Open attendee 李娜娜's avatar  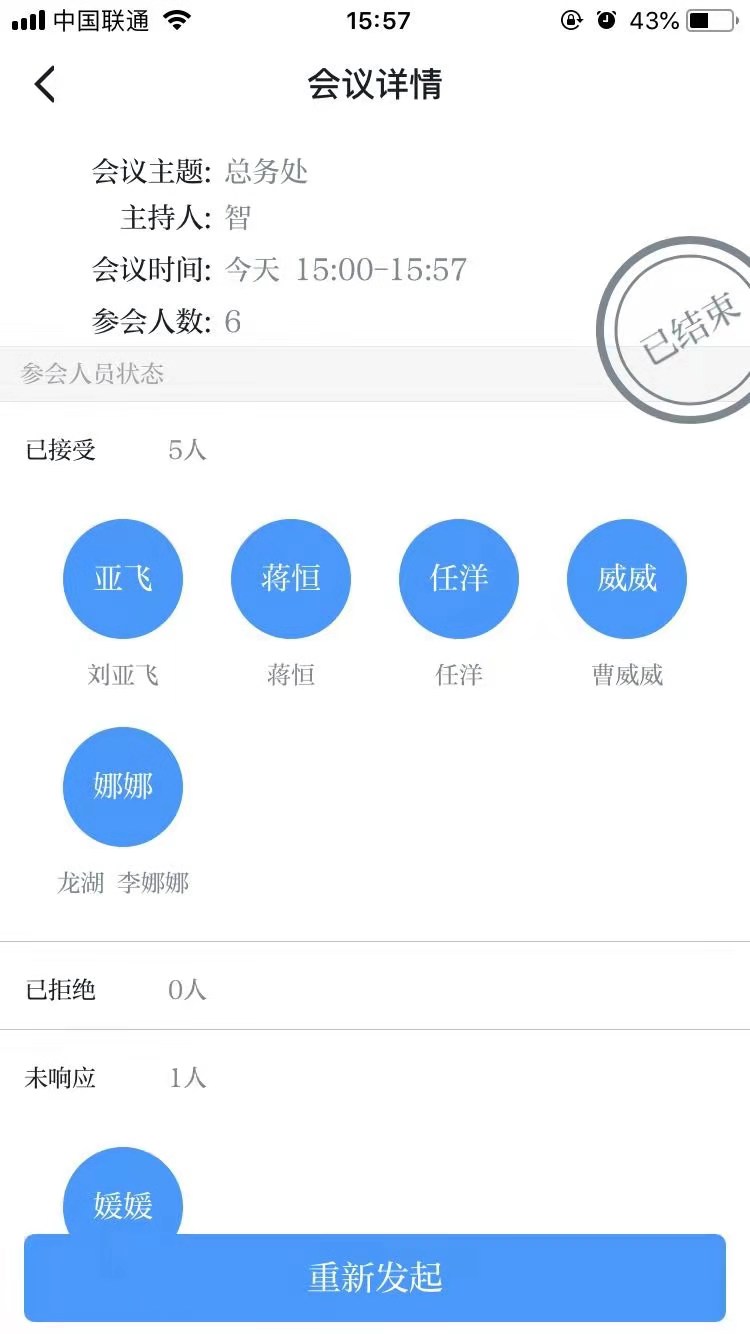[123, 787]
